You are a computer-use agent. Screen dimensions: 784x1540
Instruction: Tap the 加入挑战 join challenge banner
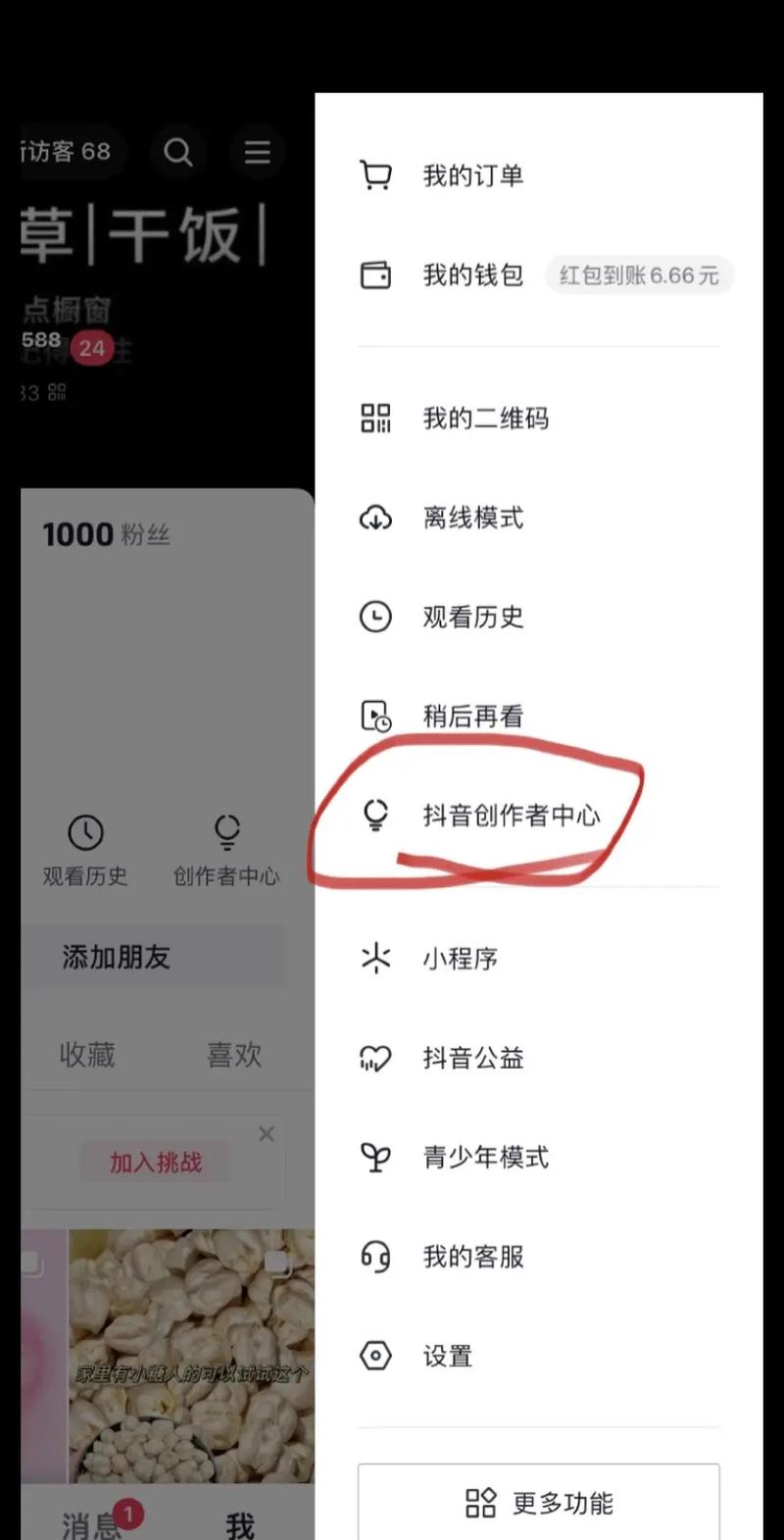pyautogui.click(x=155, y=1163)
